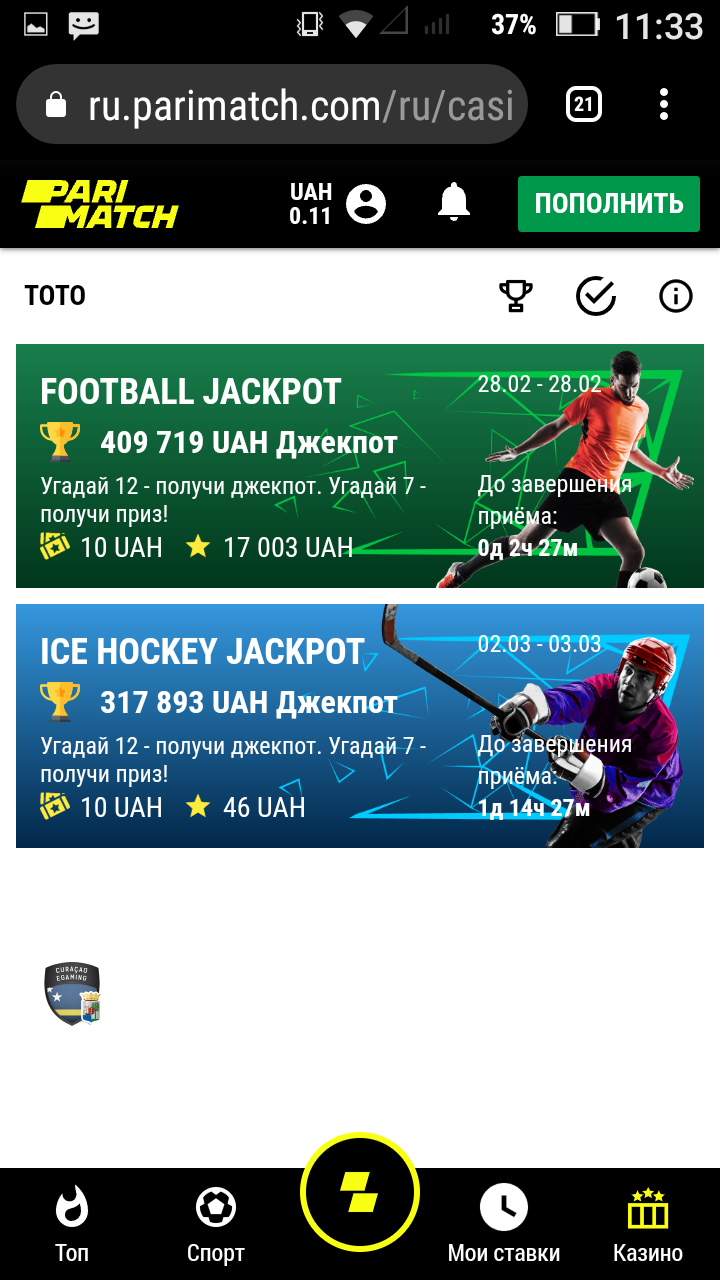This screenshot has width=720, height=1280.
Task: Open the browser overflow menu
Action: (x=664, y=104)
